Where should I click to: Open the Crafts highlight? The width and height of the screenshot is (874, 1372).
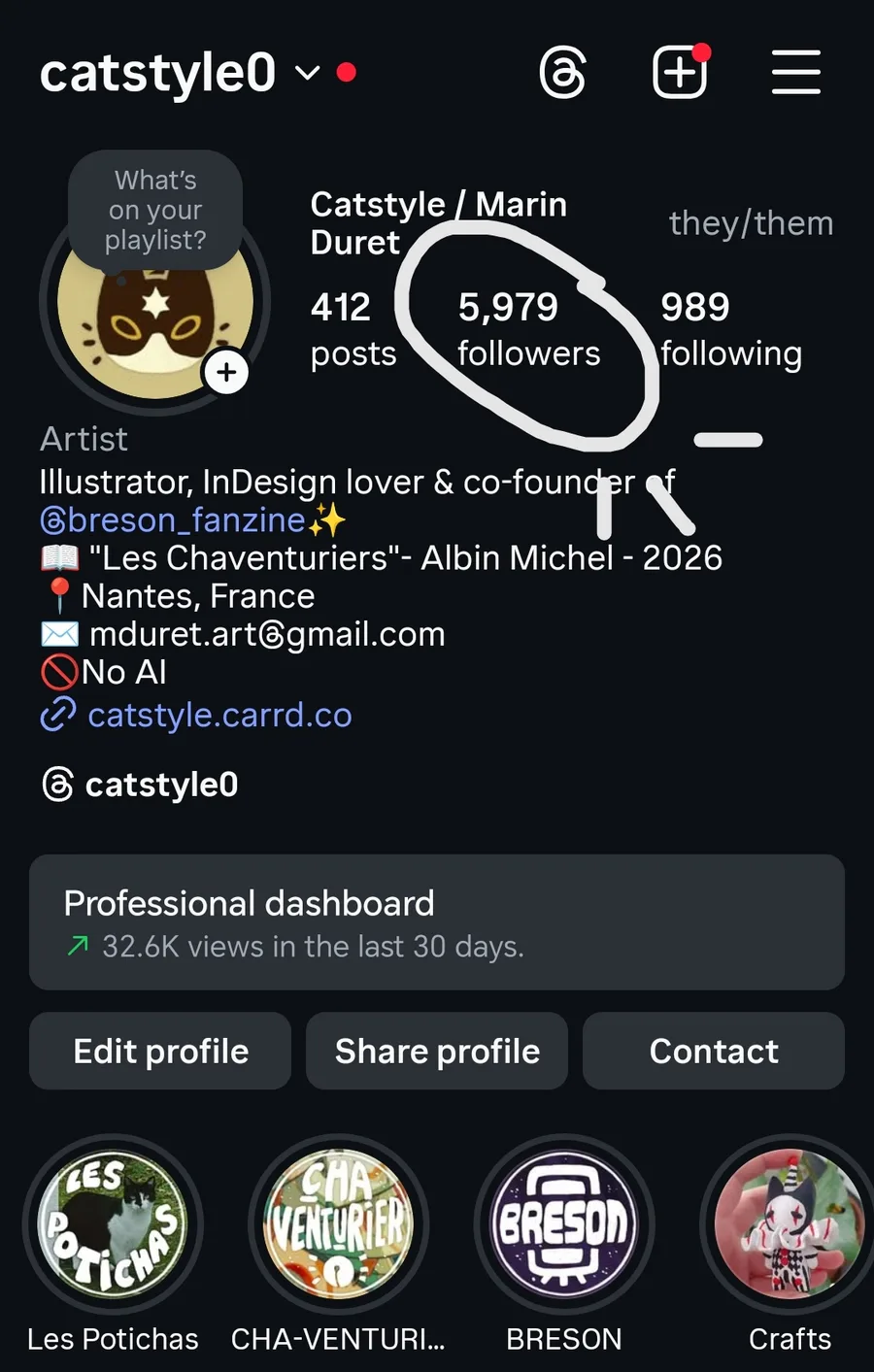tap(789, 1225)
